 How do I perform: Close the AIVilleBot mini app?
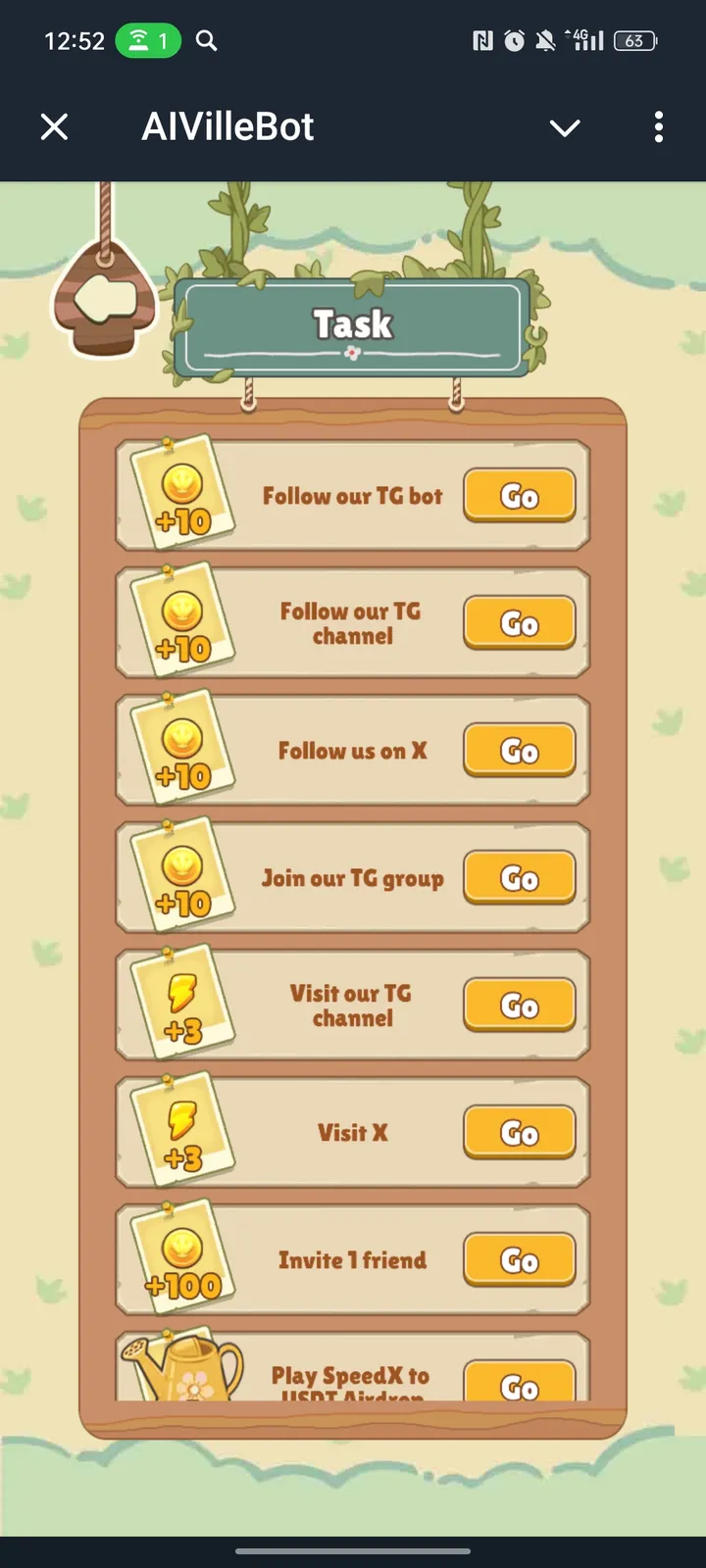55,126
